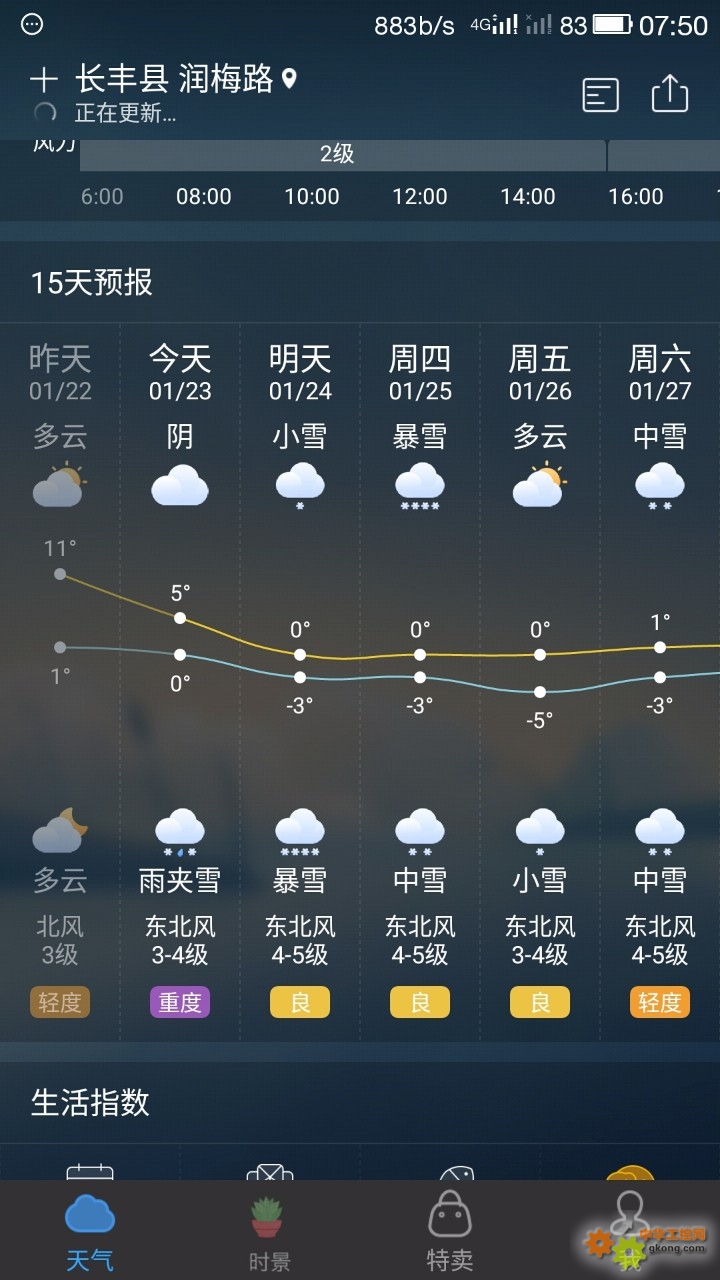Open the news feed icon in header
This screenshot has height=1280, width=720.
click(600, 95)
